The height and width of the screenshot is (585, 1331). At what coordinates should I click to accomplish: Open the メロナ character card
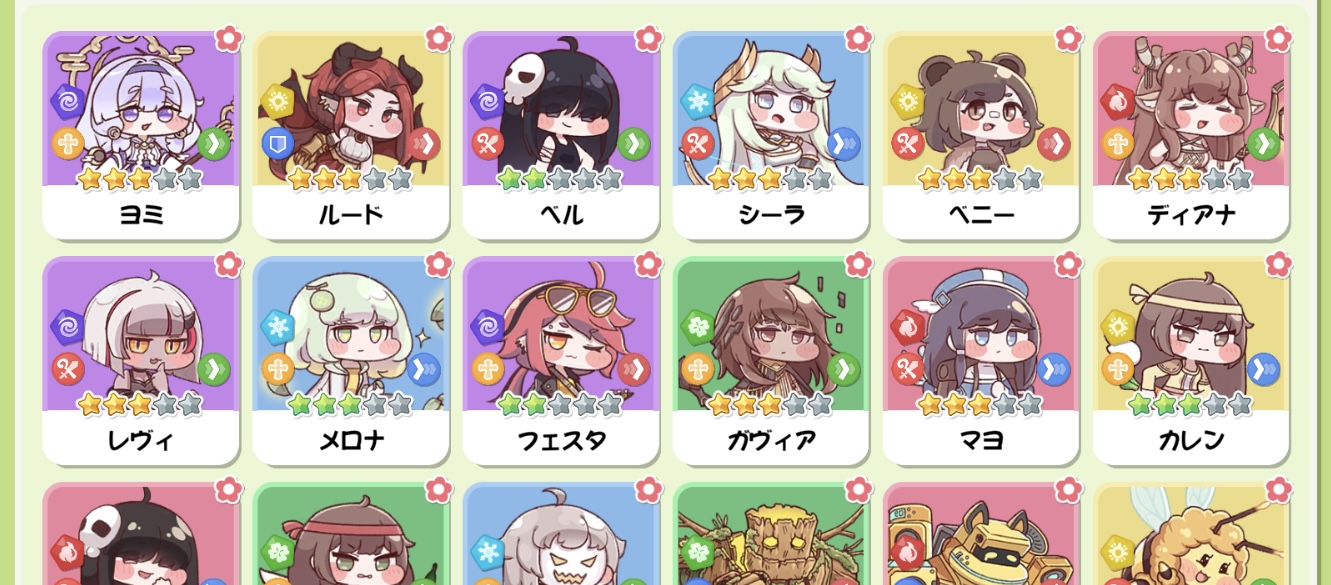click(350, 360)
